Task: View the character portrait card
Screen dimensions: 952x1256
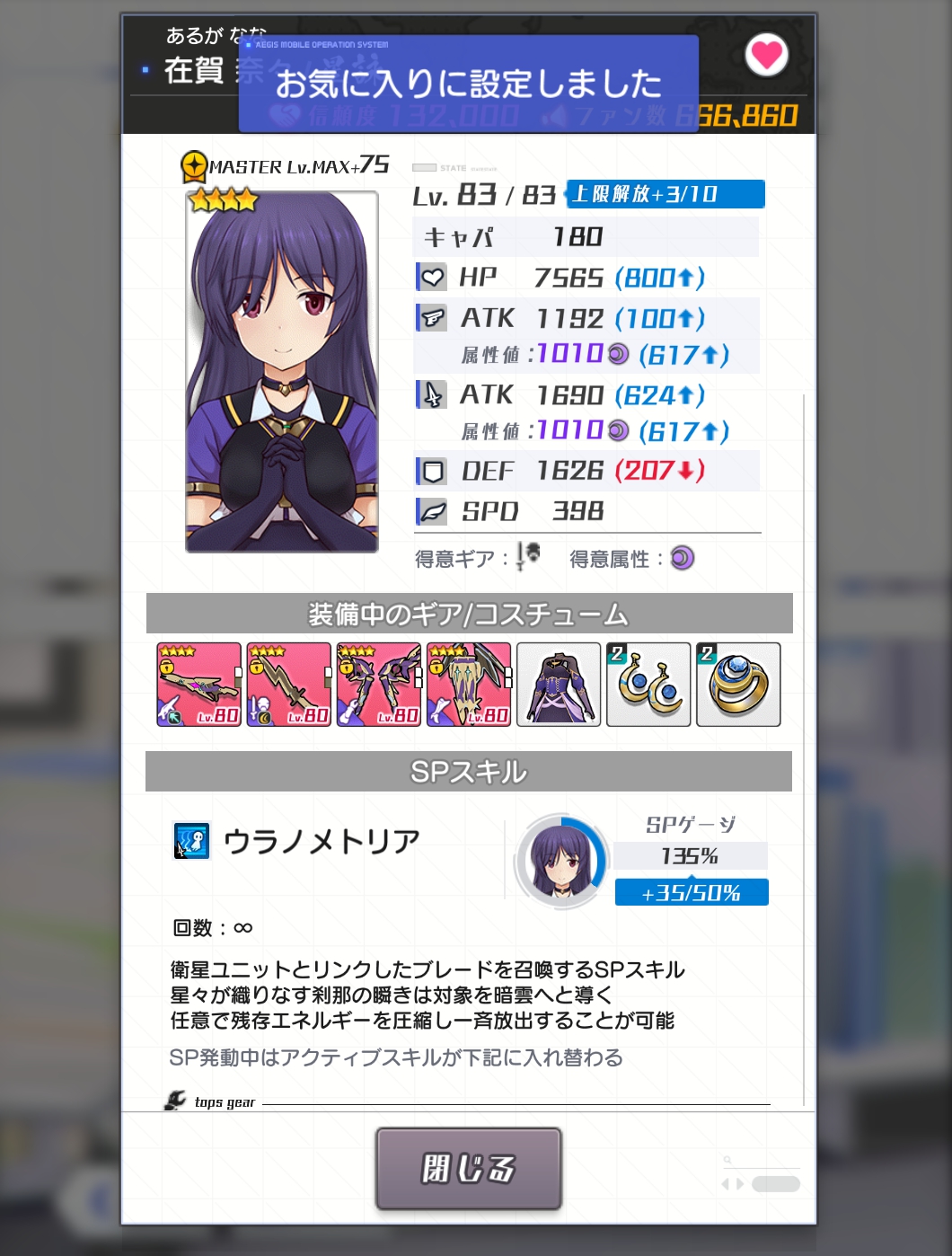Action: click(x=281, y=371)
